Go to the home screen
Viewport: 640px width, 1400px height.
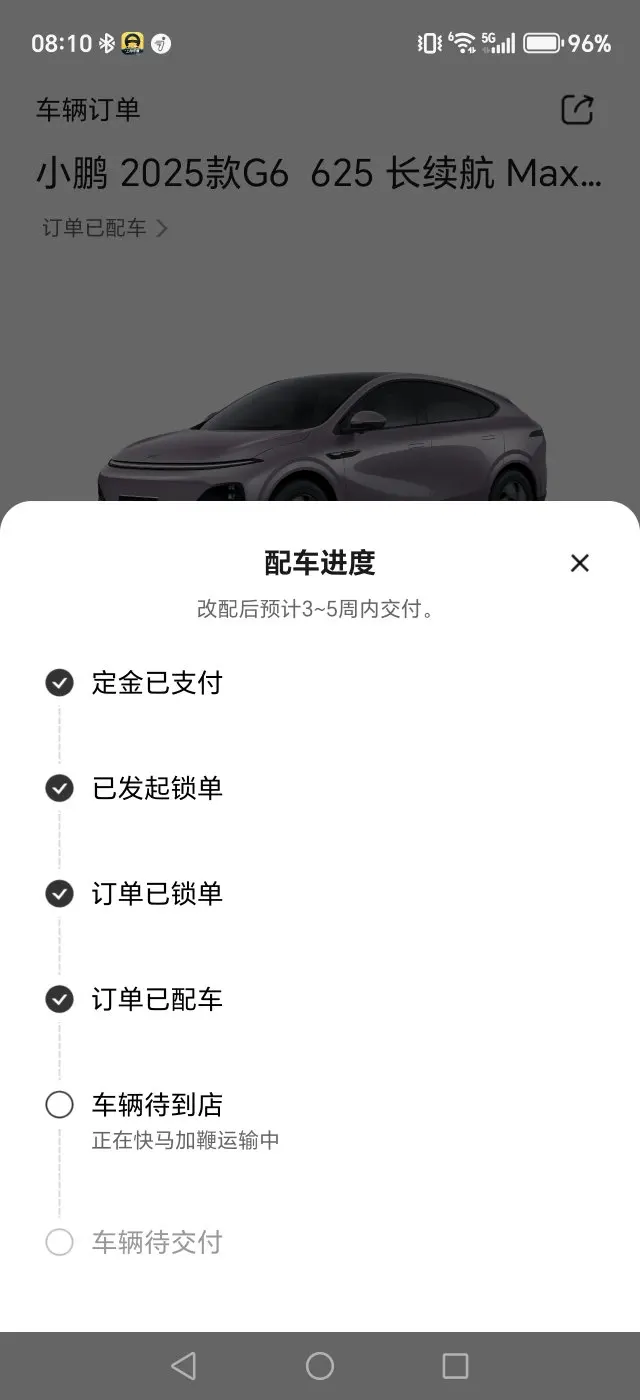pyautogui.click(x=320, y=1366)
